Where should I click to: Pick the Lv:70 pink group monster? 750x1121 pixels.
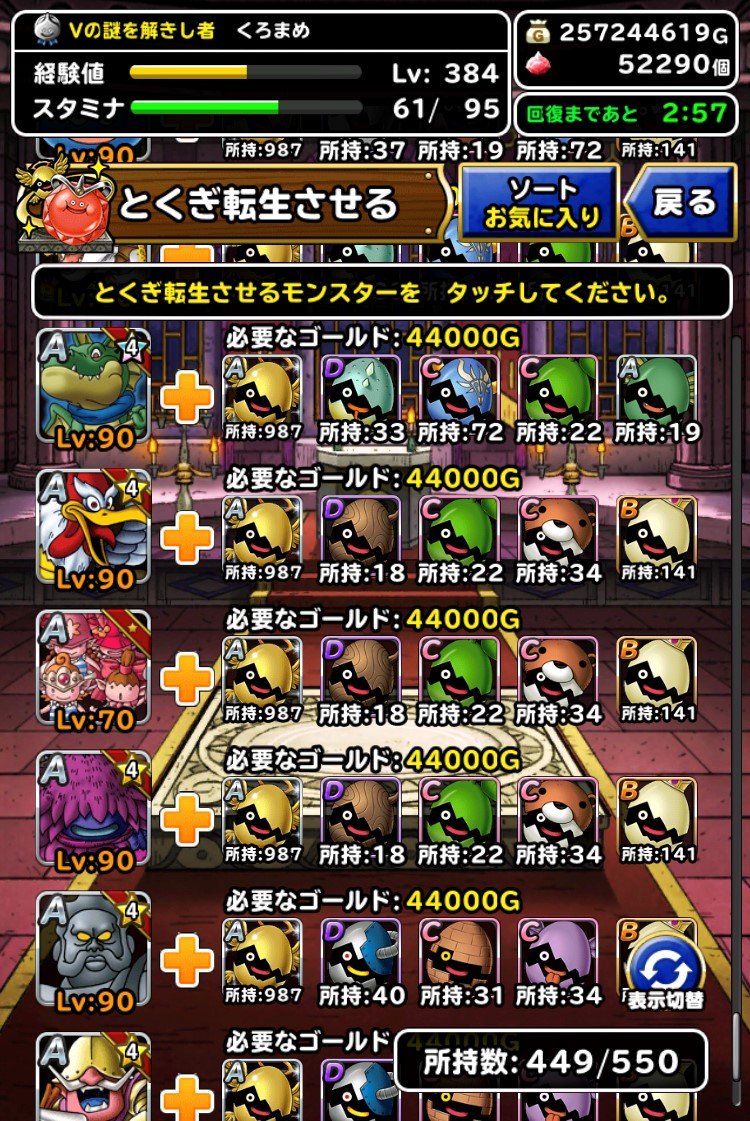coord(93,668)
